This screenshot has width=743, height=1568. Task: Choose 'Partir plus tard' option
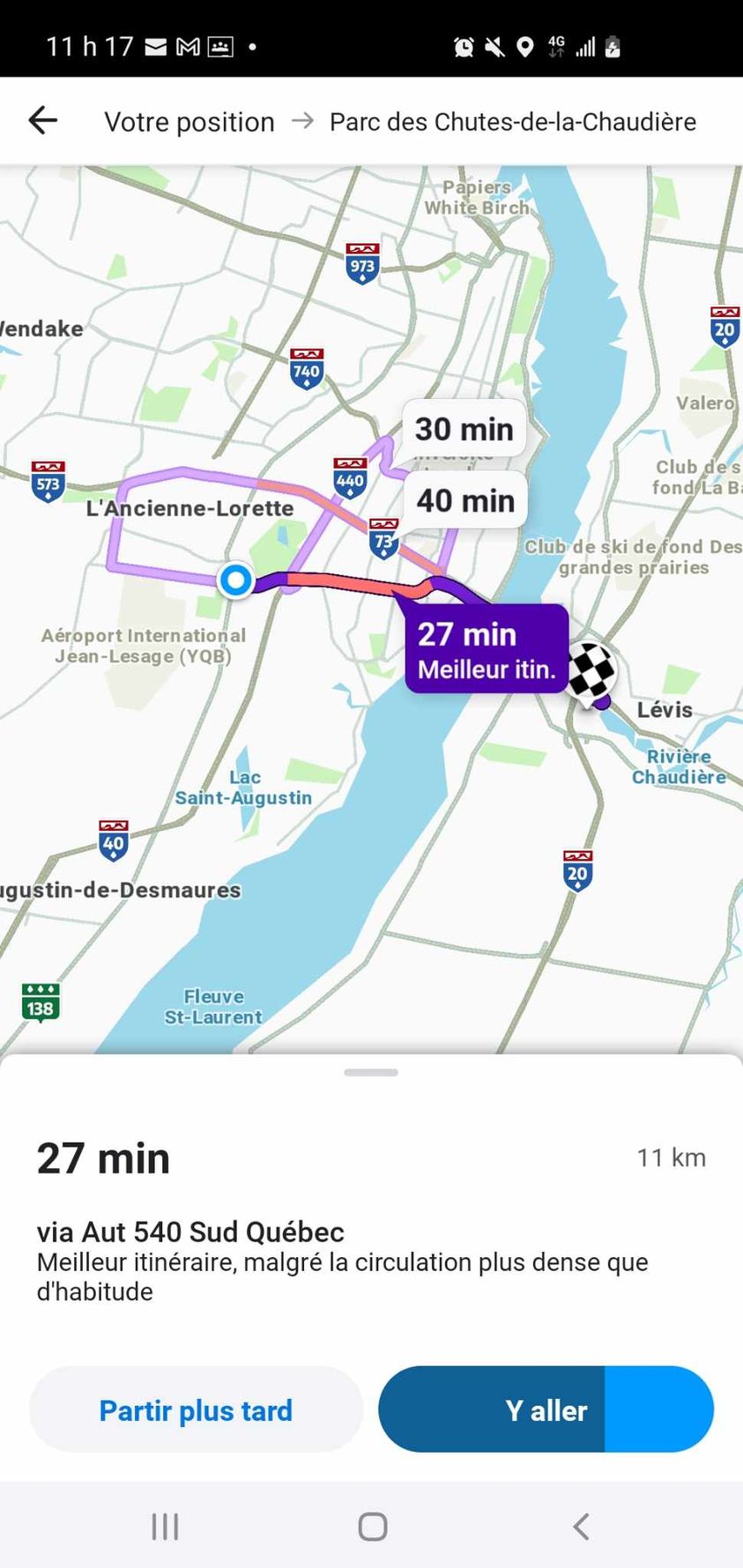(196, 1409)
